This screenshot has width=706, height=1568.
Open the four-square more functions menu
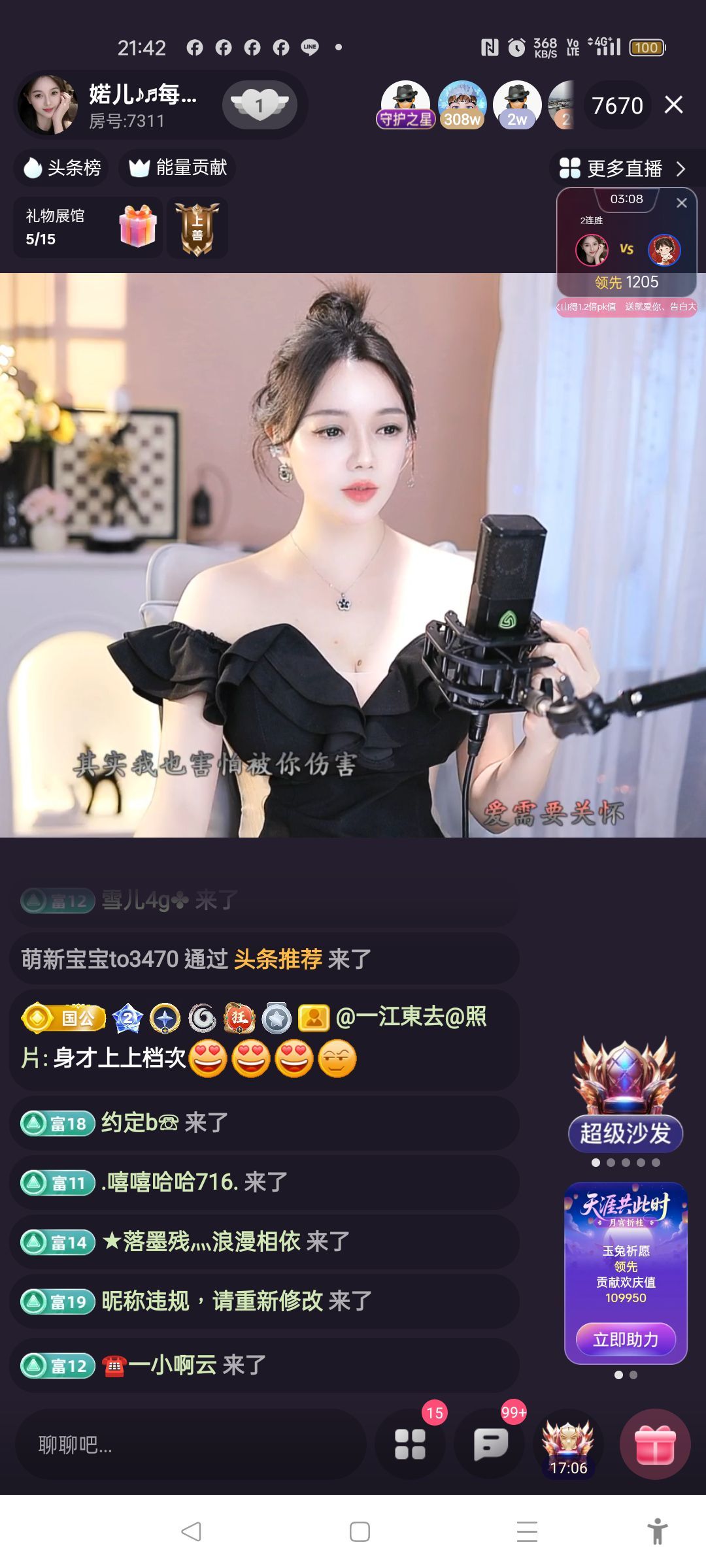(x=411, y=1444)
